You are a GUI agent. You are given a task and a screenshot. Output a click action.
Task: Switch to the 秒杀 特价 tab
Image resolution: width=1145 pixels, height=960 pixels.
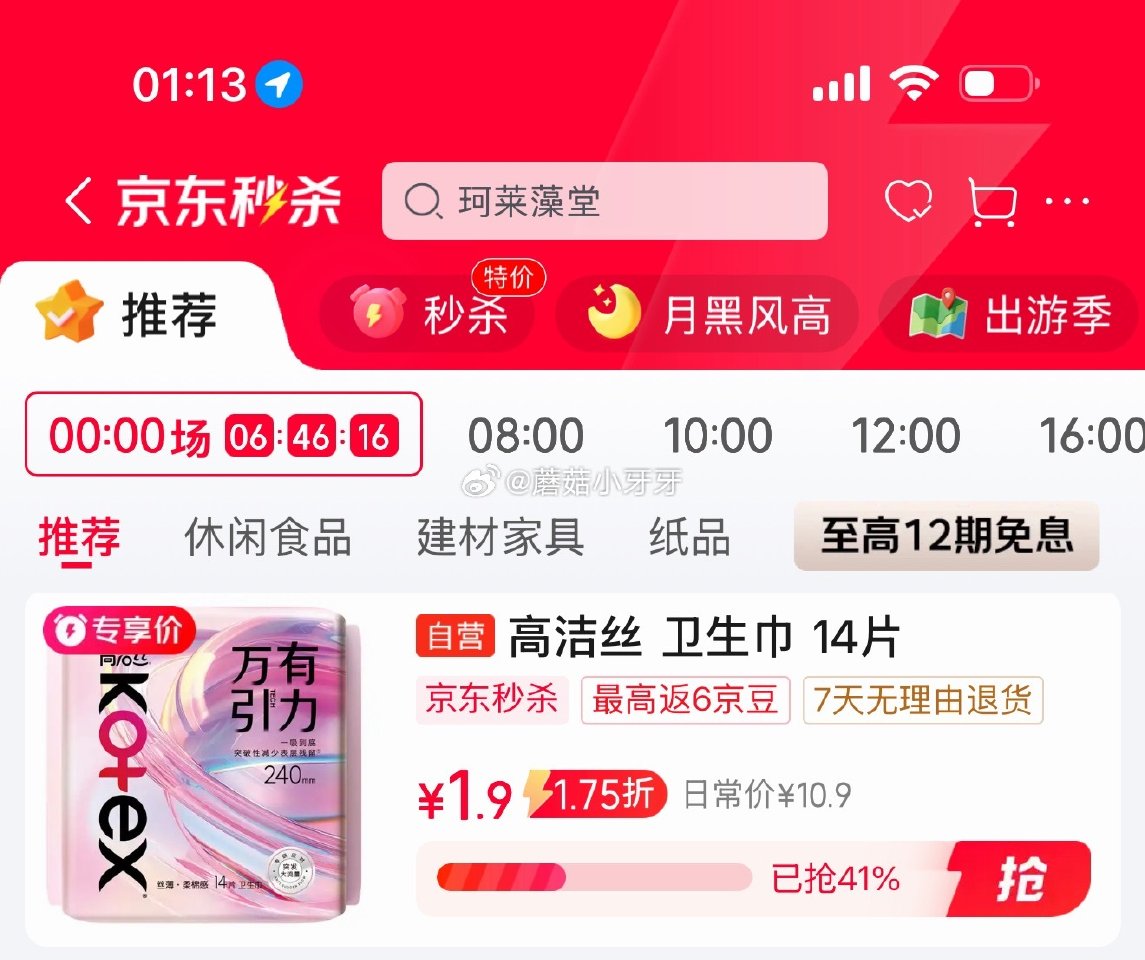click(432, 316)
